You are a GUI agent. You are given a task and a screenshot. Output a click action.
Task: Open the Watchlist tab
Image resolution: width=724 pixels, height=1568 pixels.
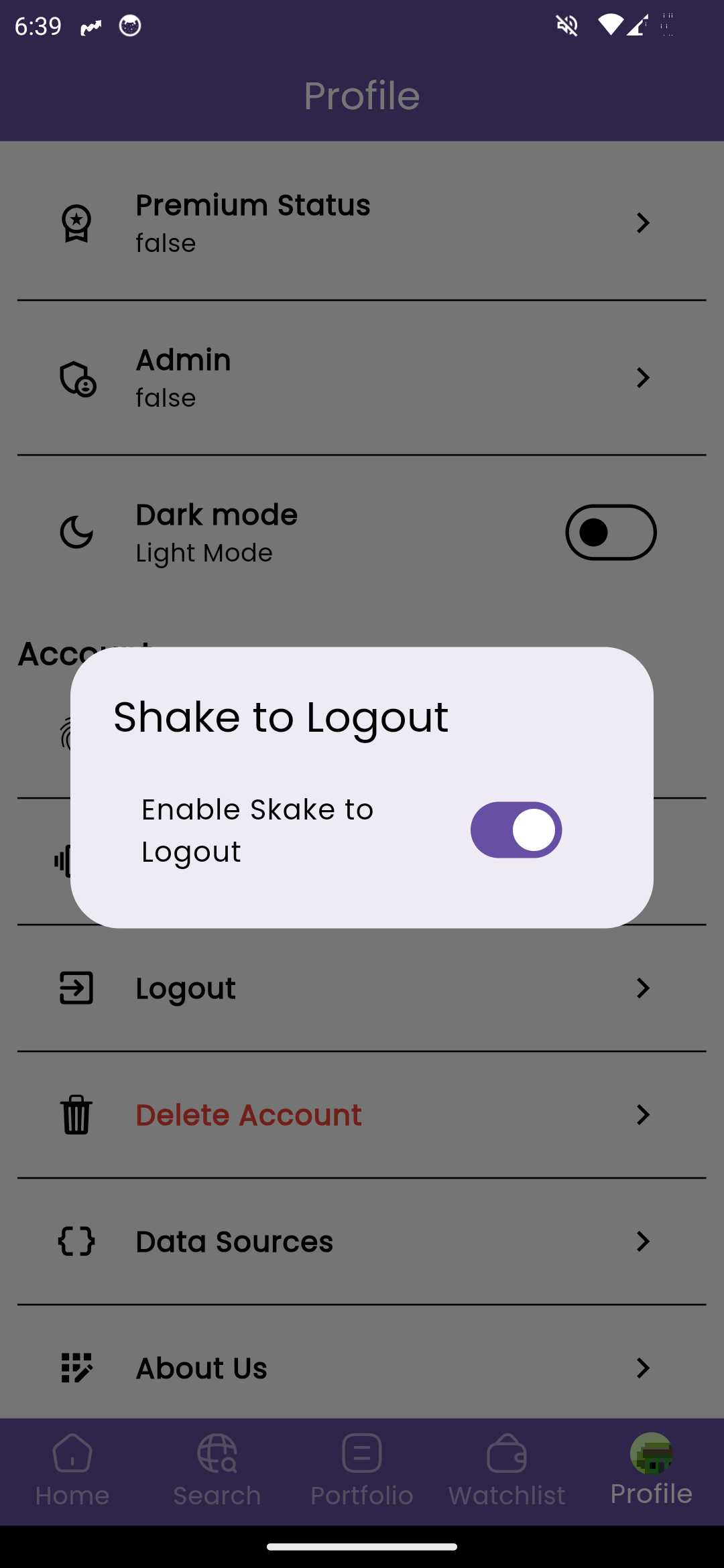[507, 1472]
